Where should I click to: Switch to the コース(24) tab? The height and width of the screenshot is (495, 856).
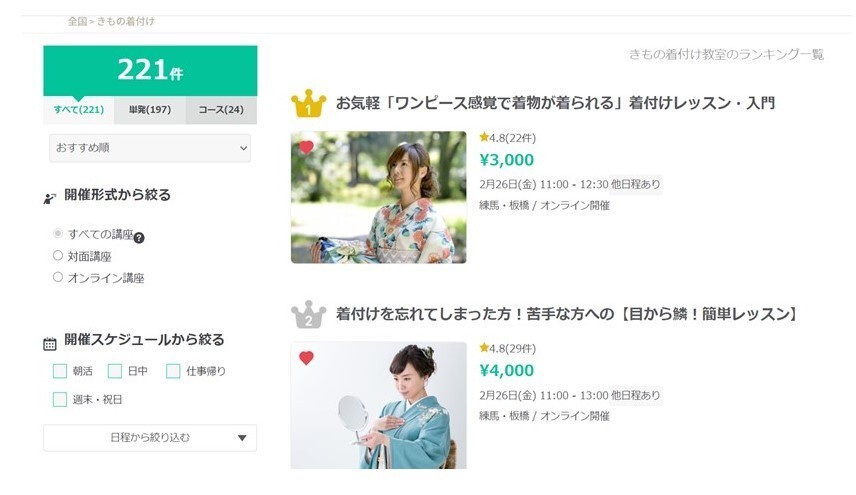click(x=221, y=110)
